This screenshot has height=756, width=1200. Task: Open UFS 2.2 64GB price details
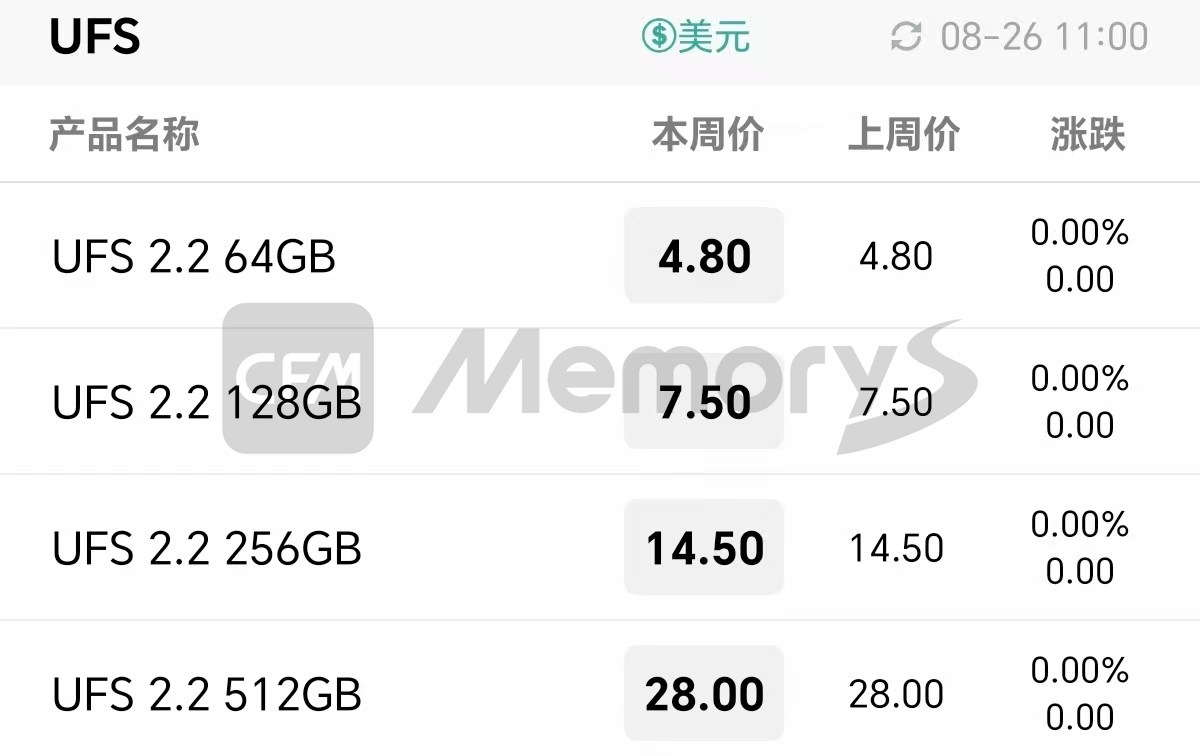194,257
